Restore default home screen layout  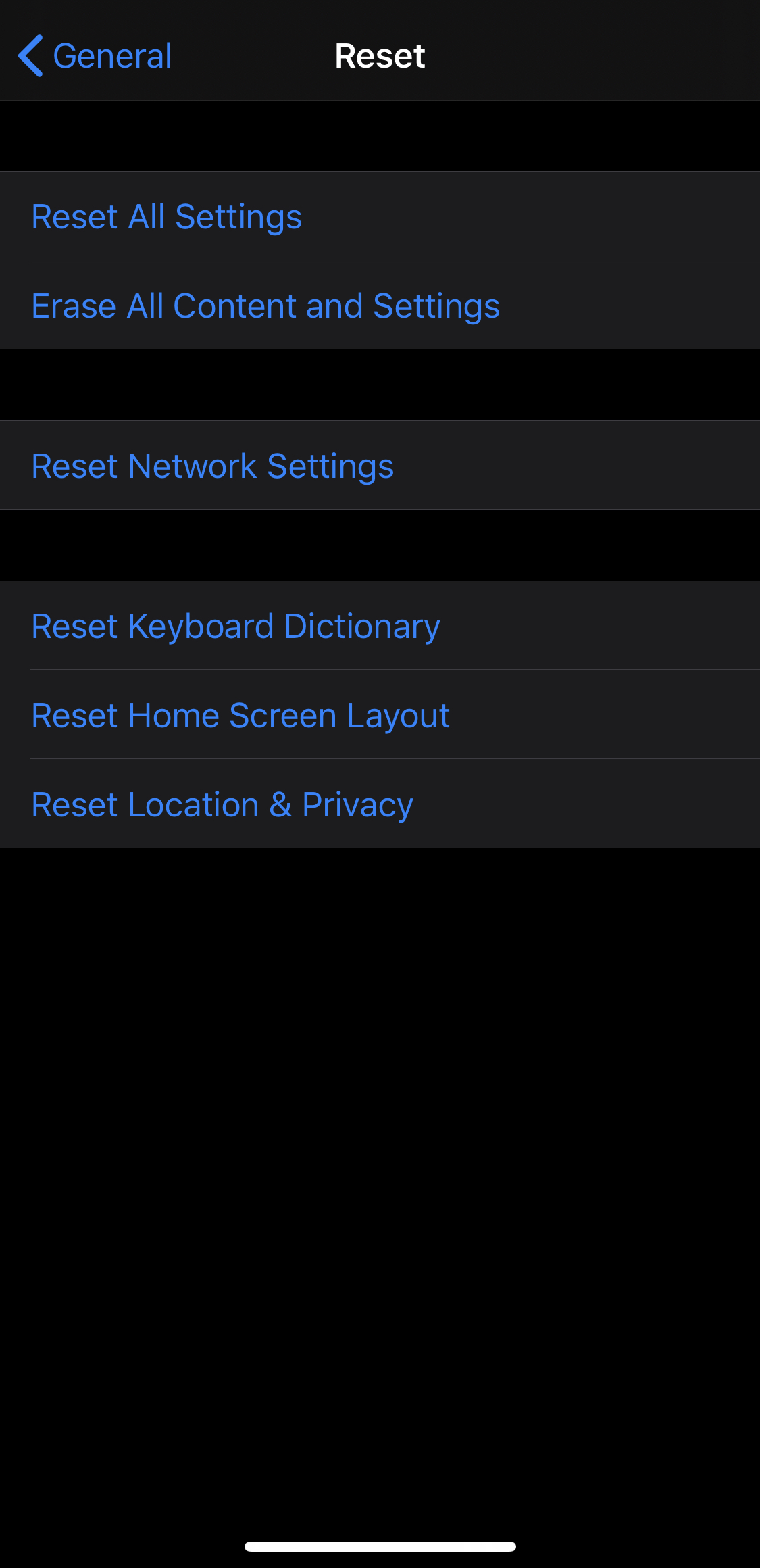240,714
